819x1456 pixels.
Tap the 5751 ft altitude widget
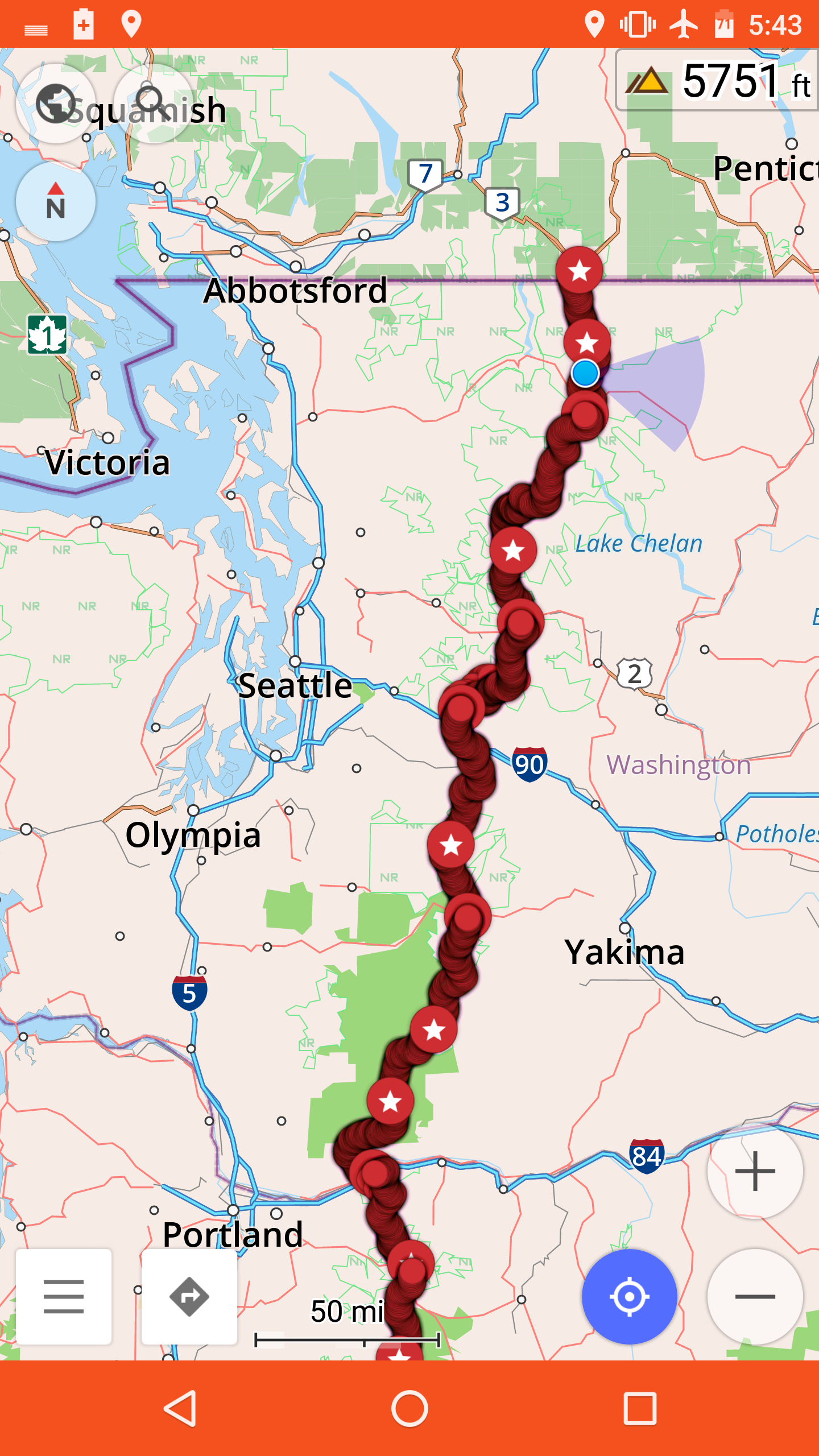[x=717, y=80]
